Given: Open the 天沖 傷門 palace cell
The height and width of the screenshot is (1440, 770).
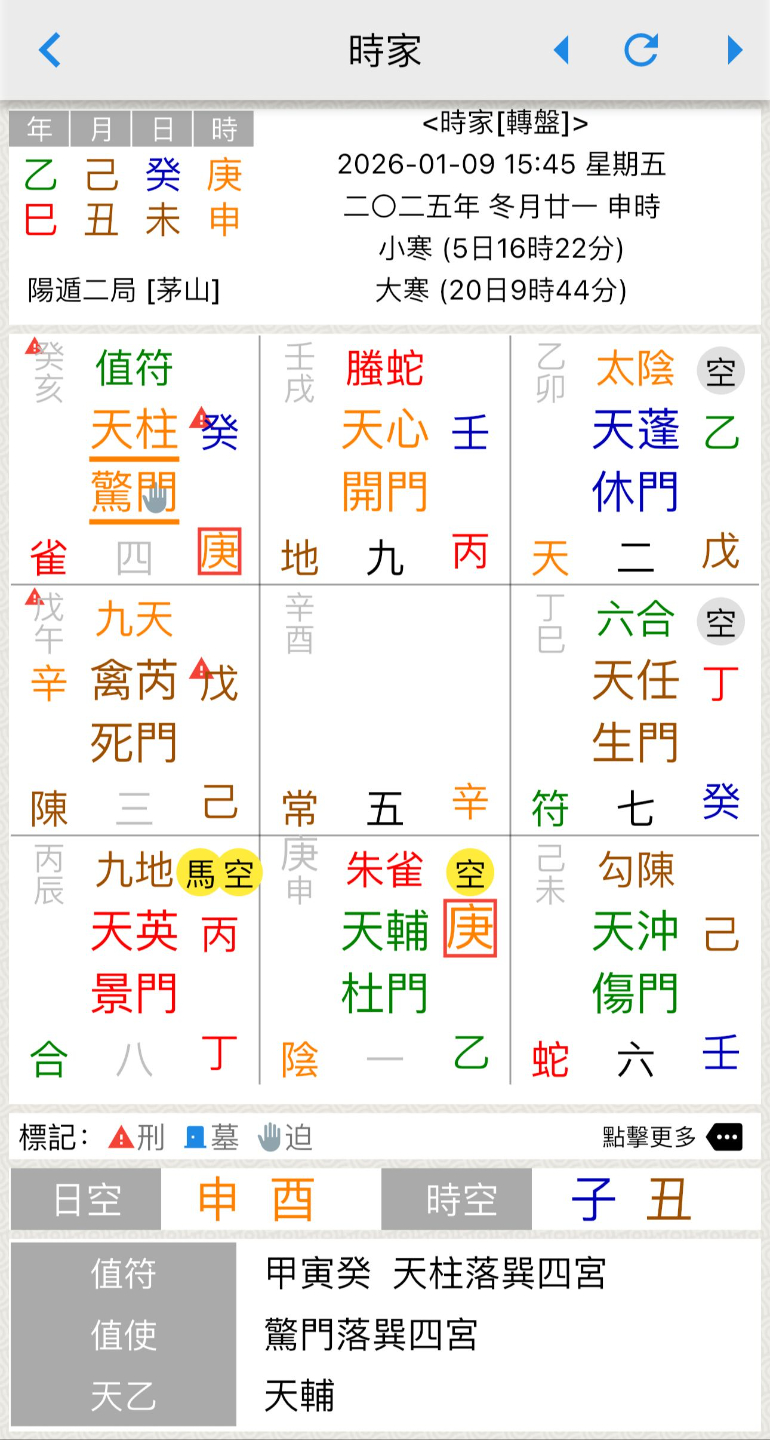Looking at the screenshot, I should pyautogui.click(x=635, y=962).
